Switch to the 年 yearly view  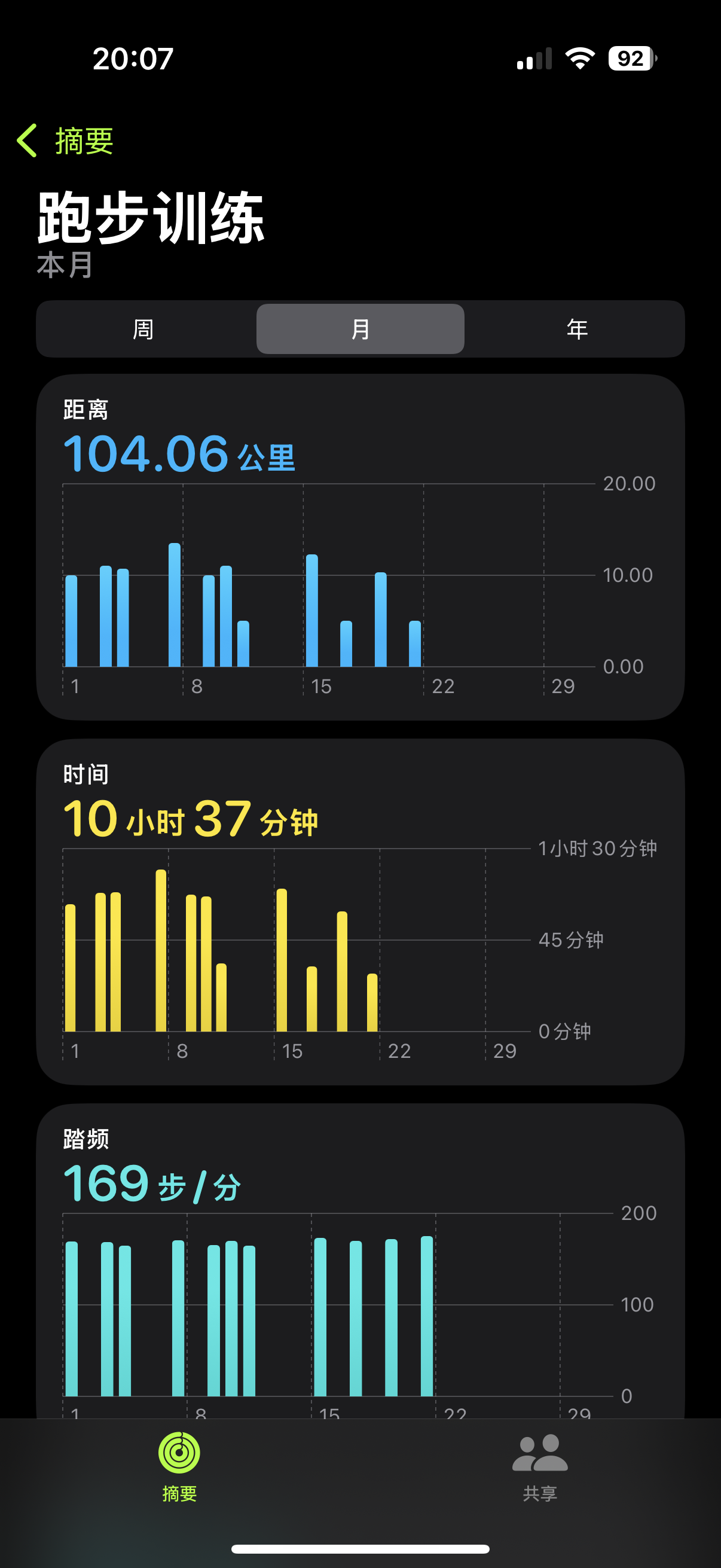576,330
